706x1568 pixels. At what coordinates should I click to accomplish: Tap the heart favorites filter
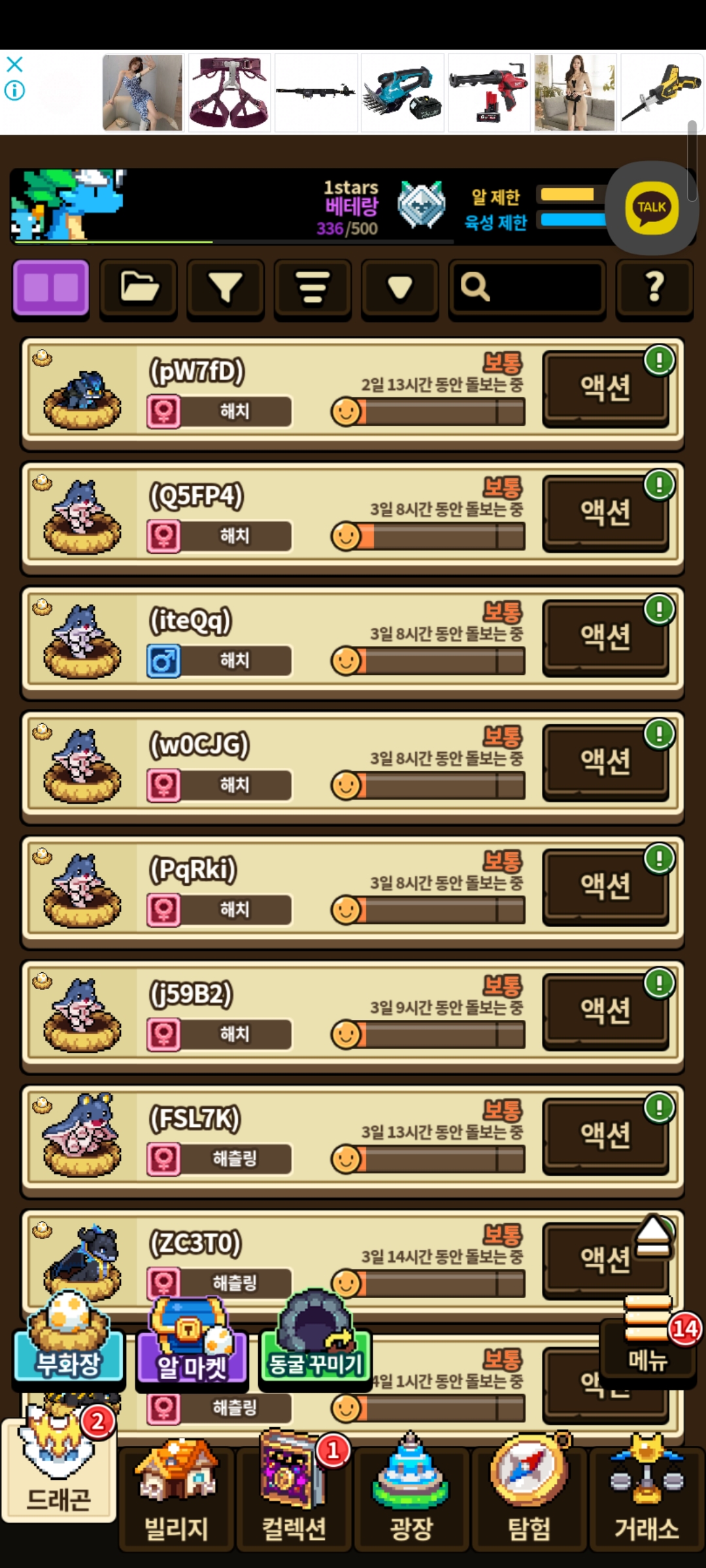399,287
